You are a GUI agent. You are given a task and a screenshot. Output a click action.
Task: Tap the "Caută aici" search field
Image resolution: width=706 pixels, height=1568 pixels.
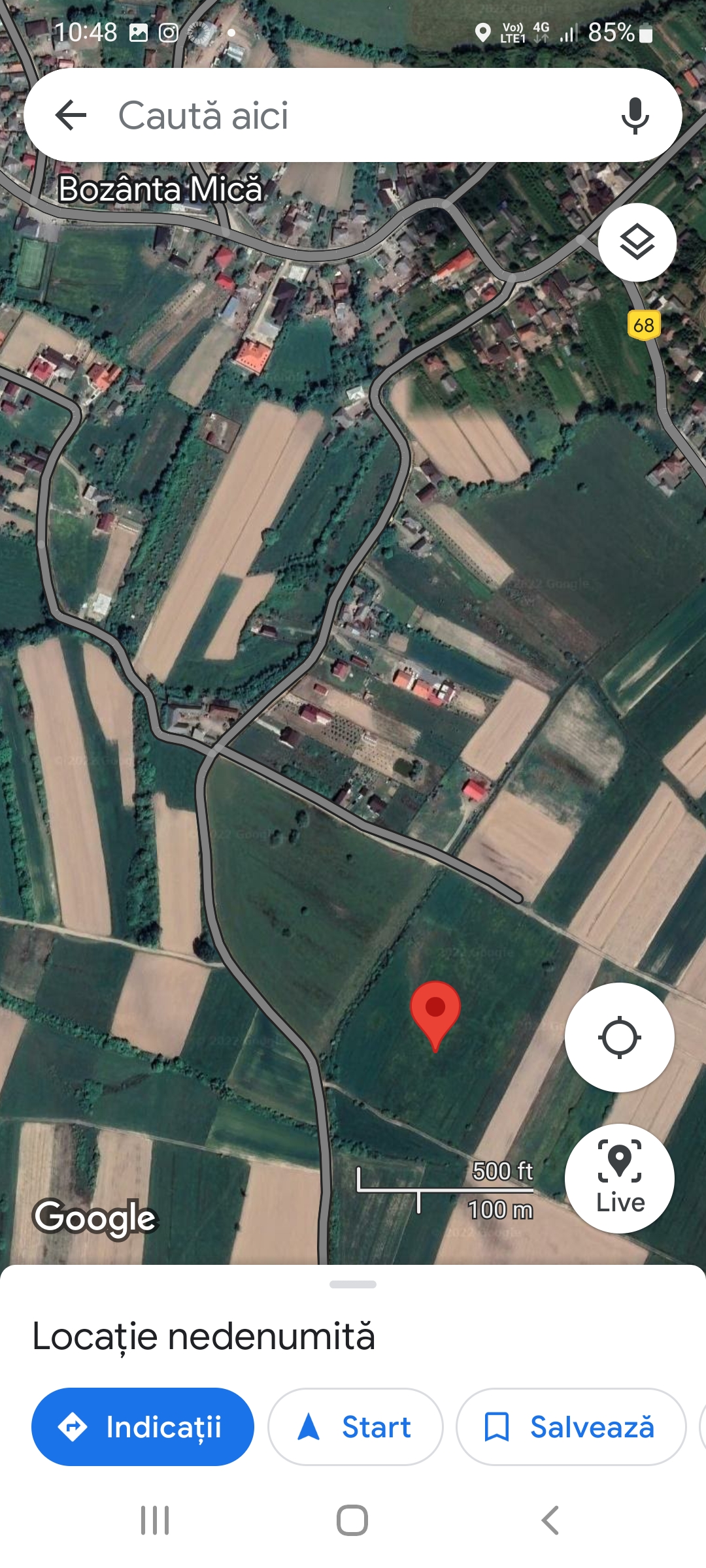coord(340,116)
